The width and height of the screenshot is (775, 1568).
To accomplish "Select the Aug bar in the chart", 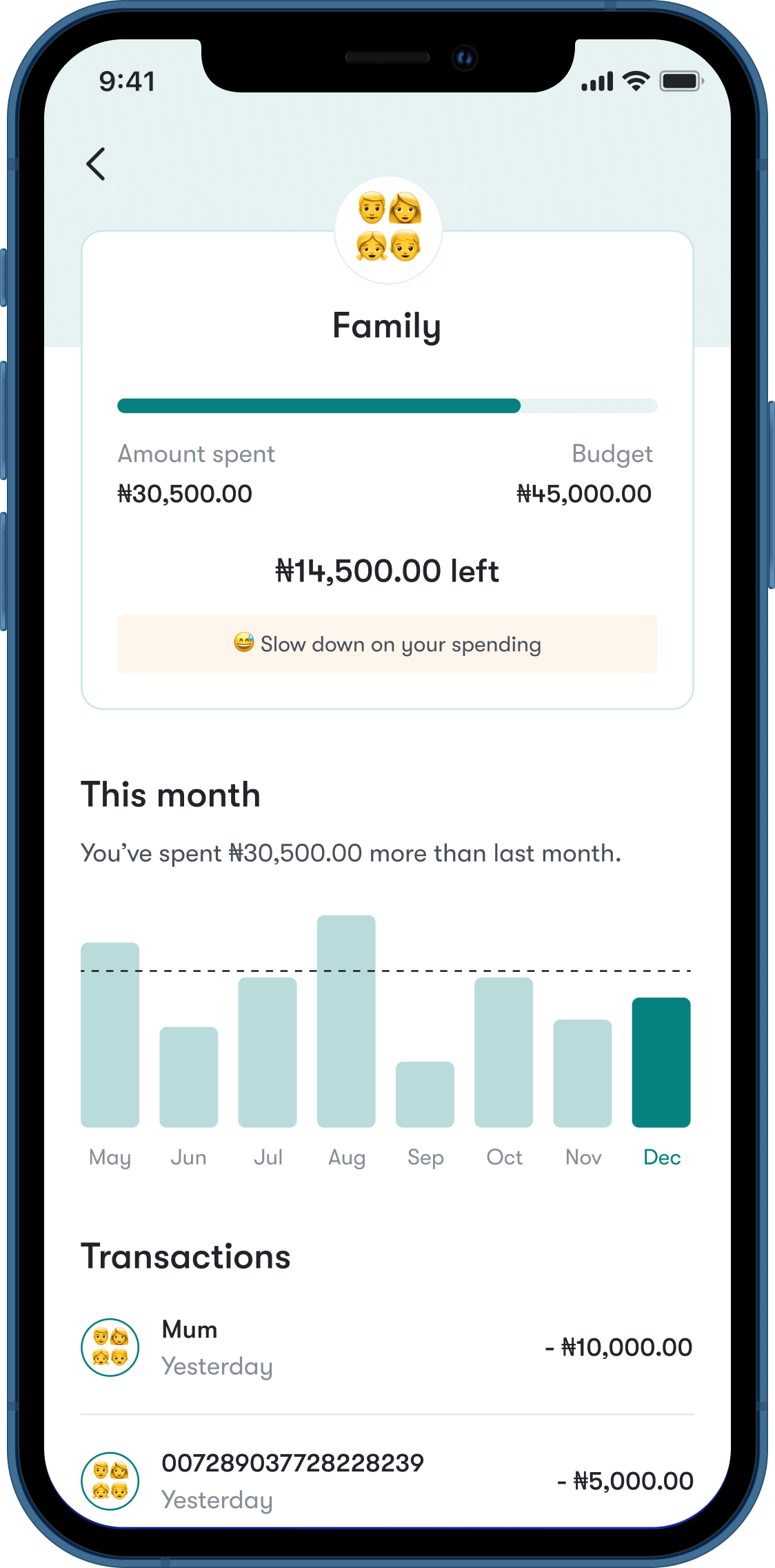I will pyautogui.click(x=346, y=1021).
